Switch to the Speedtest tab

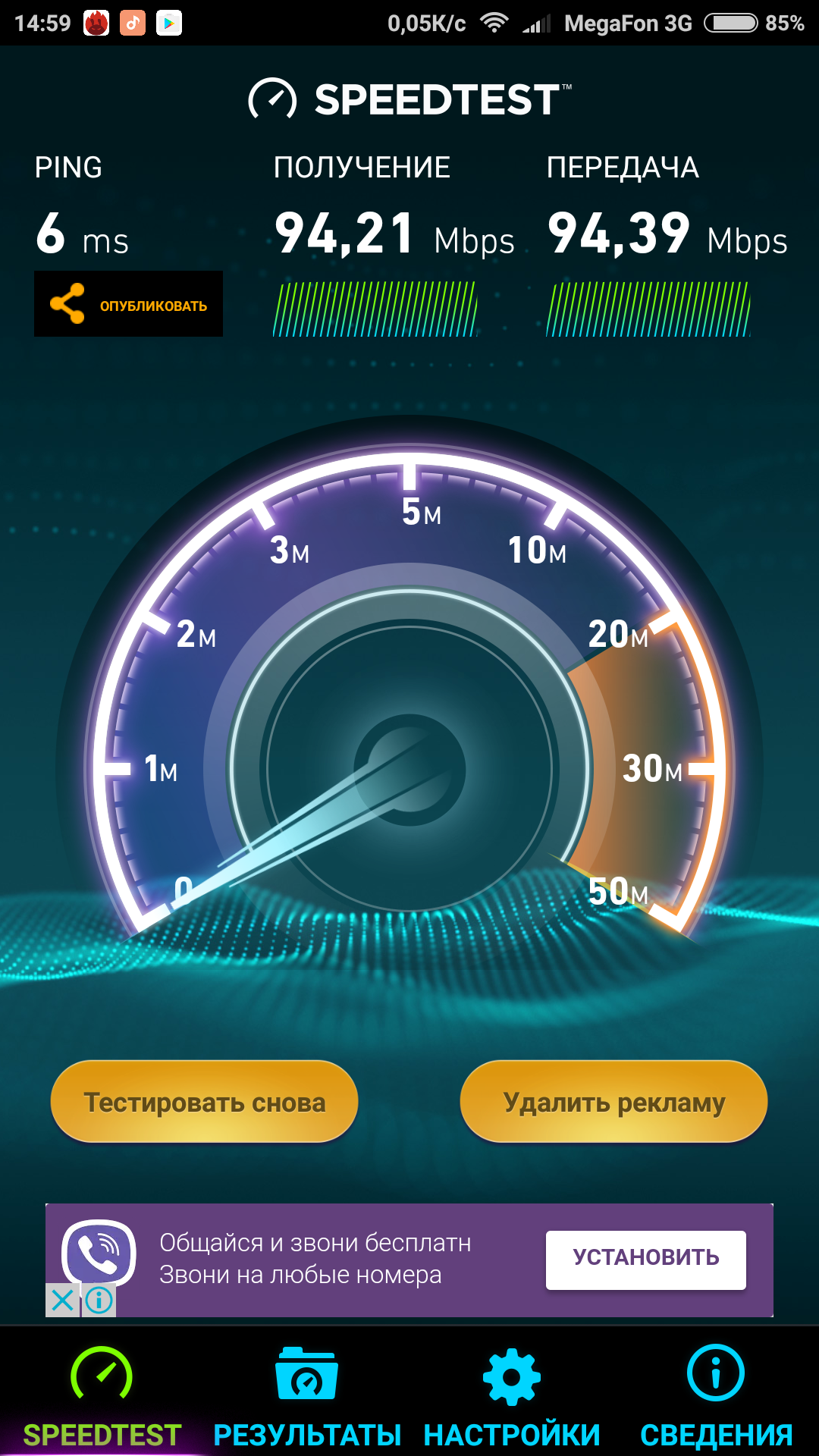tap(102, 1396)
